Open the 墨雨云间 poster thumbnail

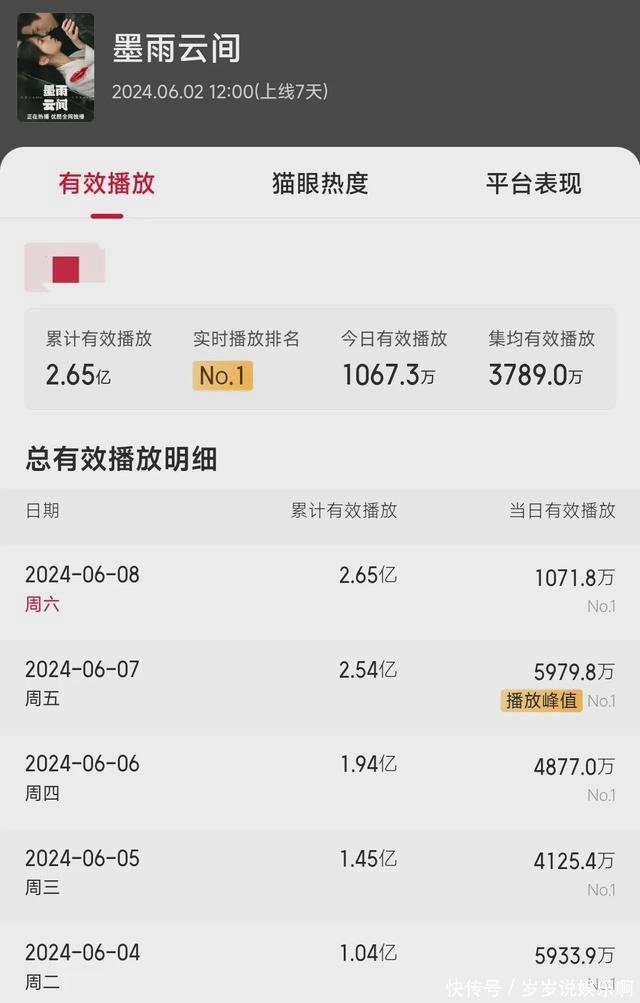56,68
